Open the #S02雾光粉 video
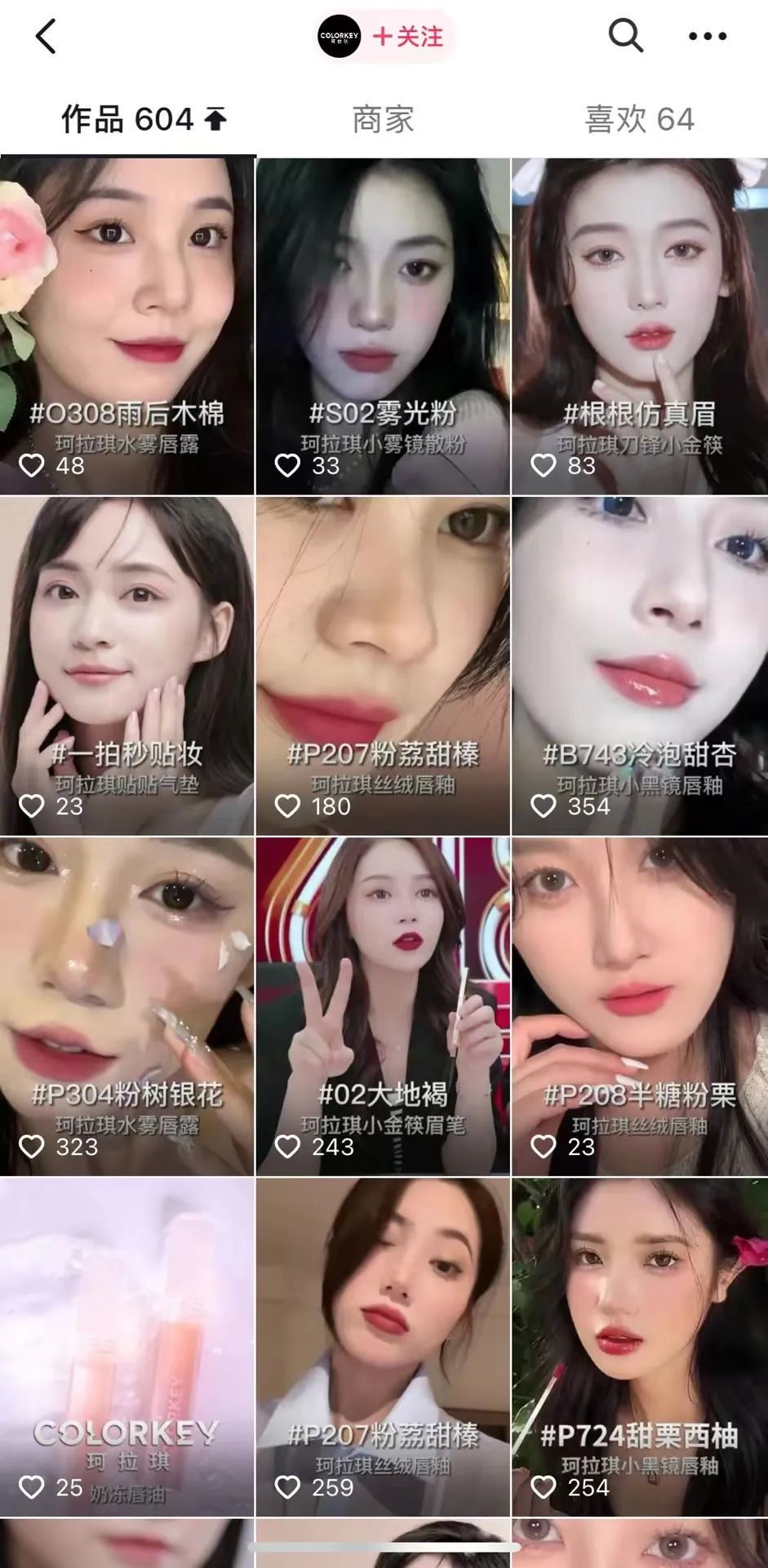 click(x=383, y=326)
